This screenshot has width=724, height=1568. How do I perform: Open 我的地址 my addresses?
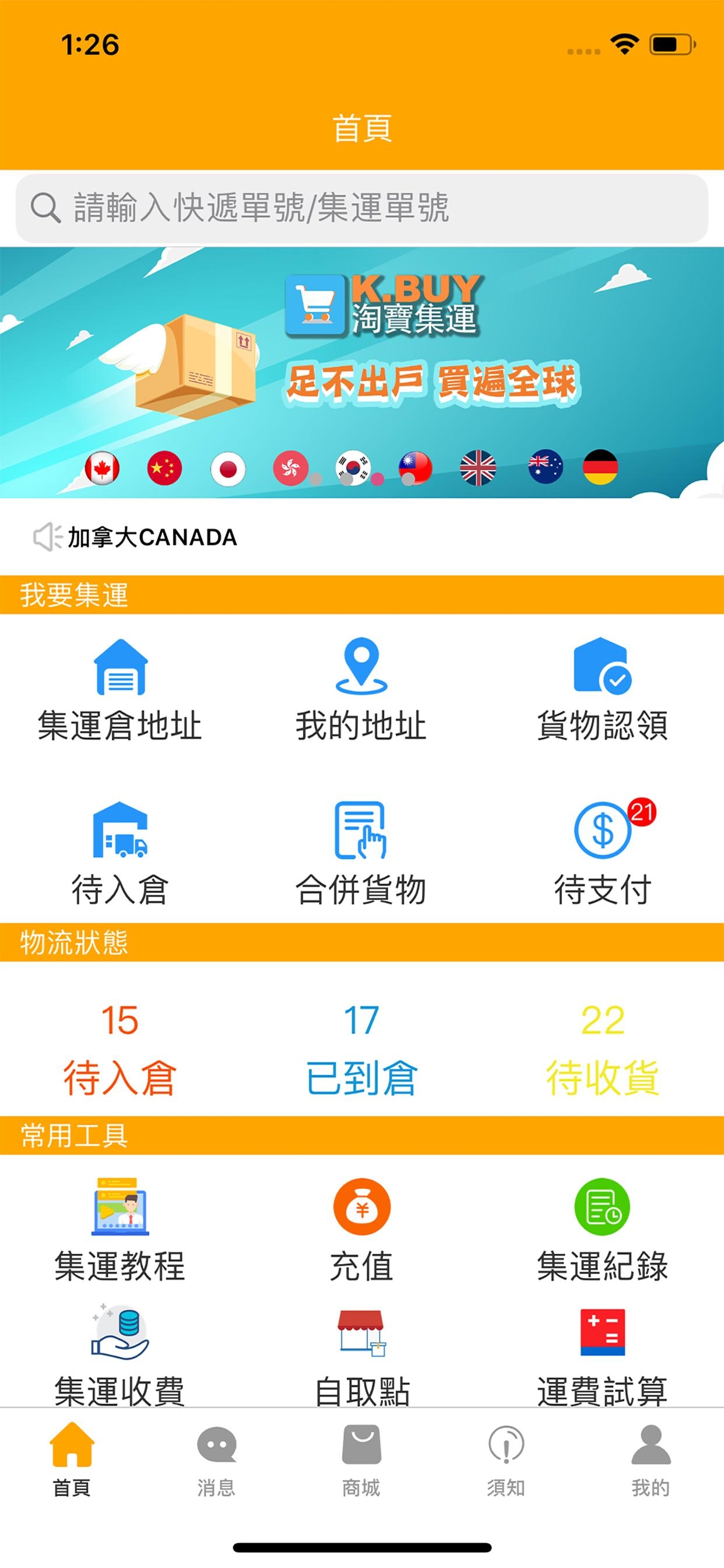[361, 690]
